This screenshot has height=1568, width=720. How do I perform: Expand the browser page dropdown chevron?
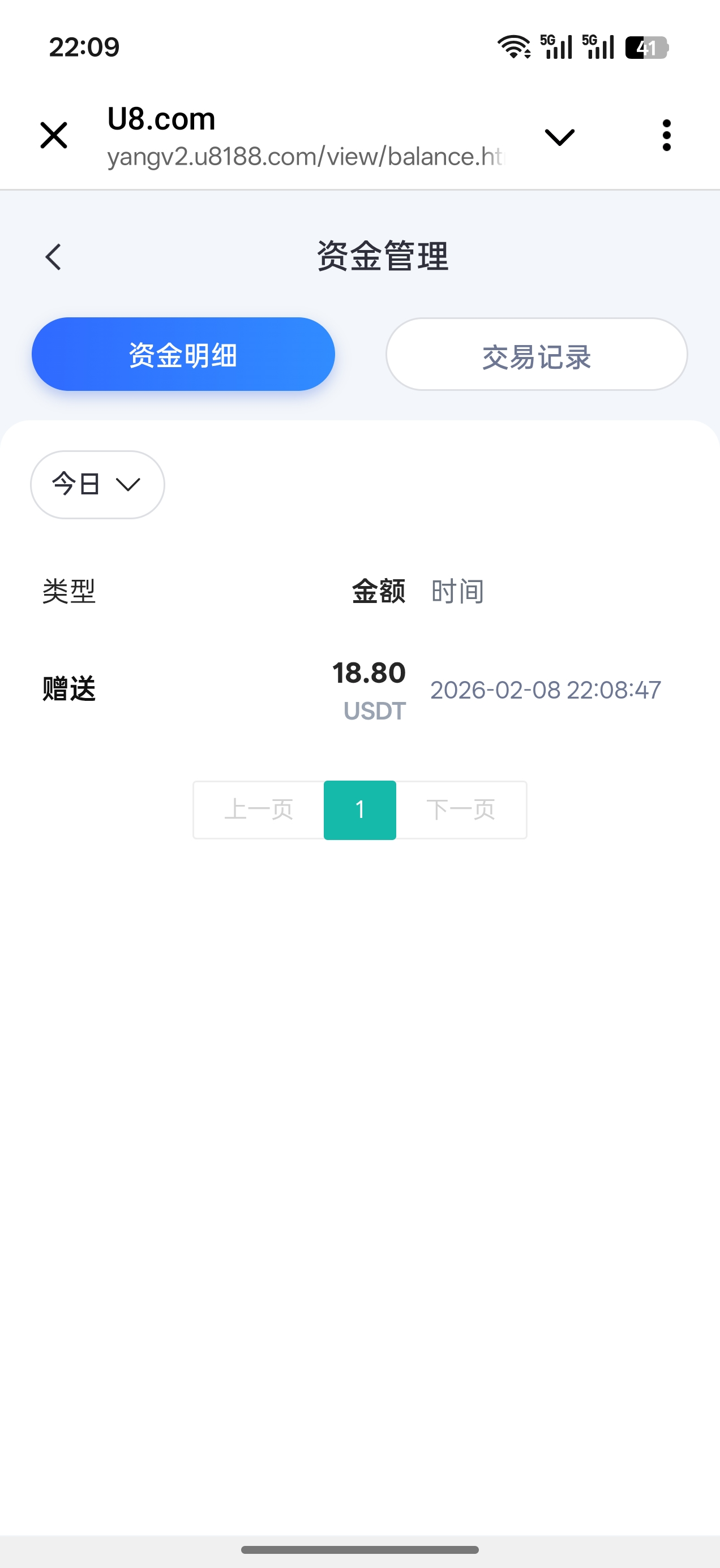click(x=559, y=137)
